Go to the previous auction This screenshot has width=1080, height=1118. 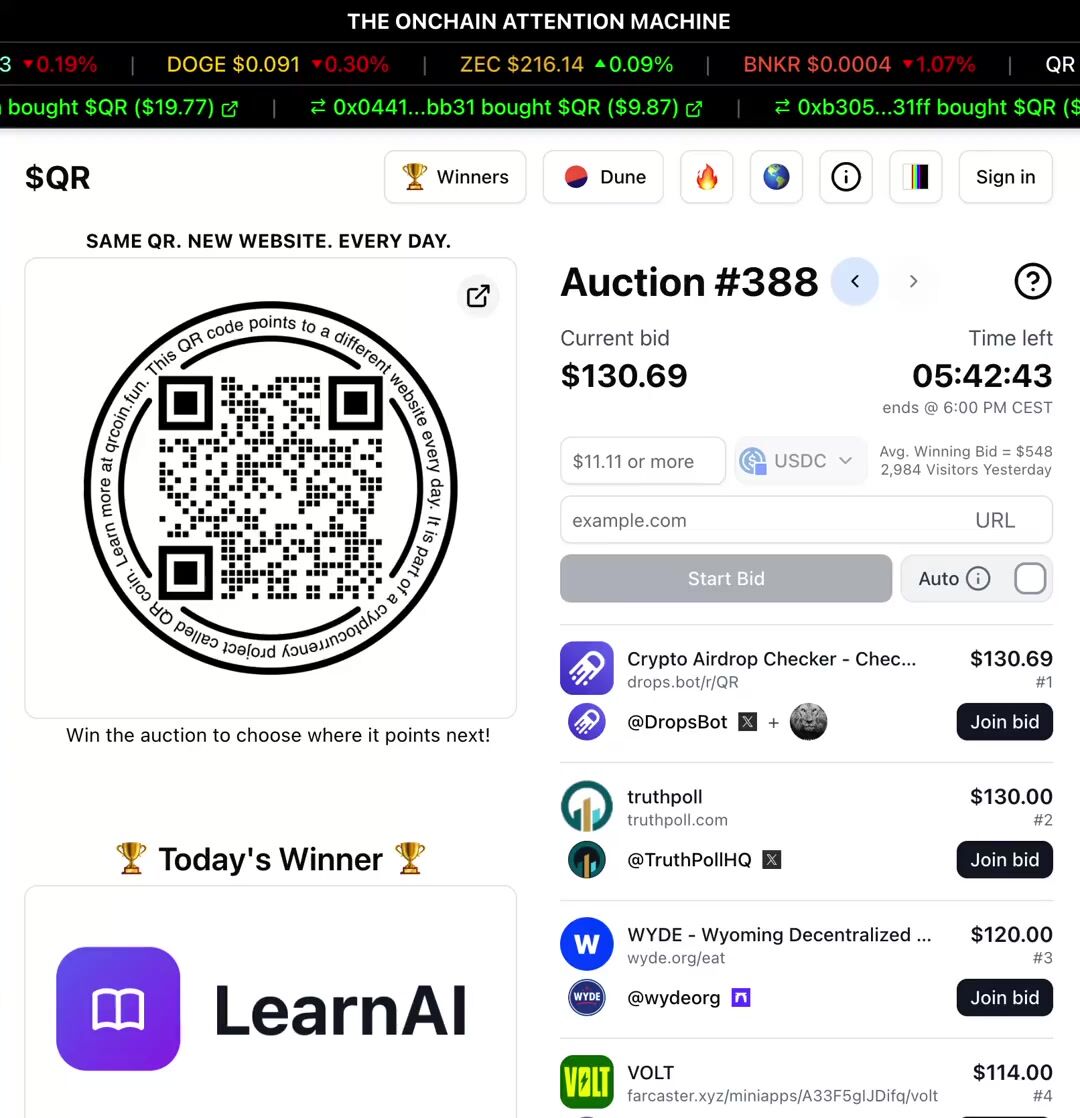click(855, 282)
